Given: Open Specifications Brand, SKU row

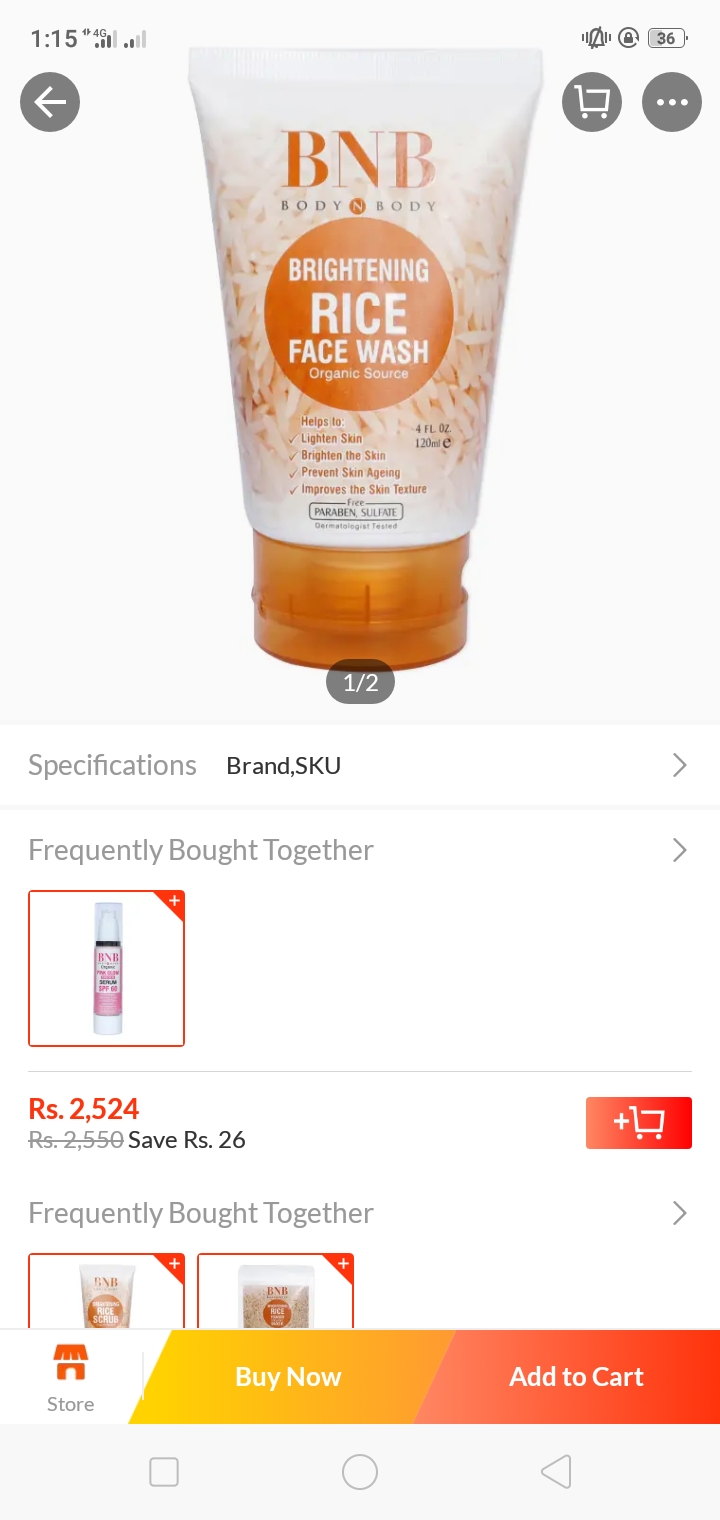Looking at the screenshot, I should pyautogui.click(x=360, y=766).
